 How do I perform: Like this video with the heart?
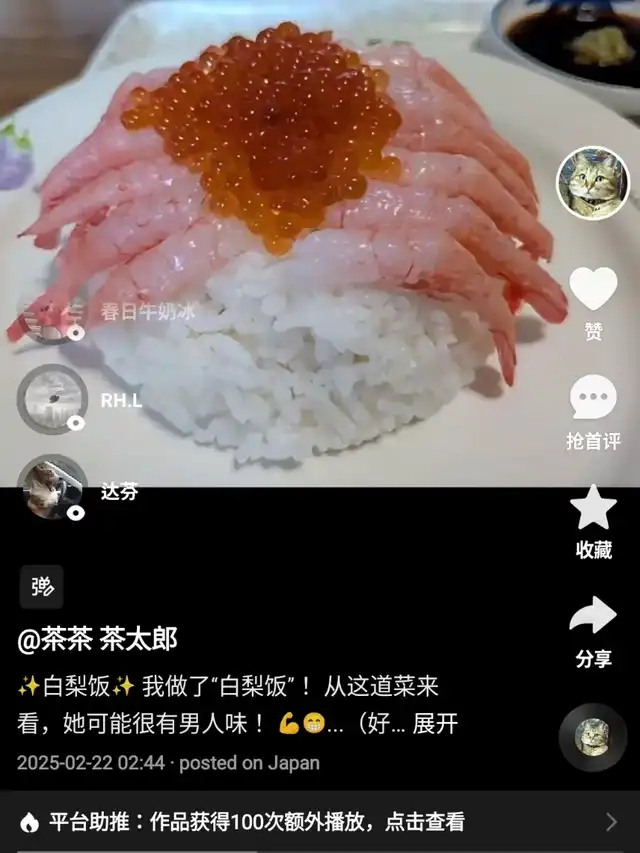pyautogui.click(x=593, y=289)
